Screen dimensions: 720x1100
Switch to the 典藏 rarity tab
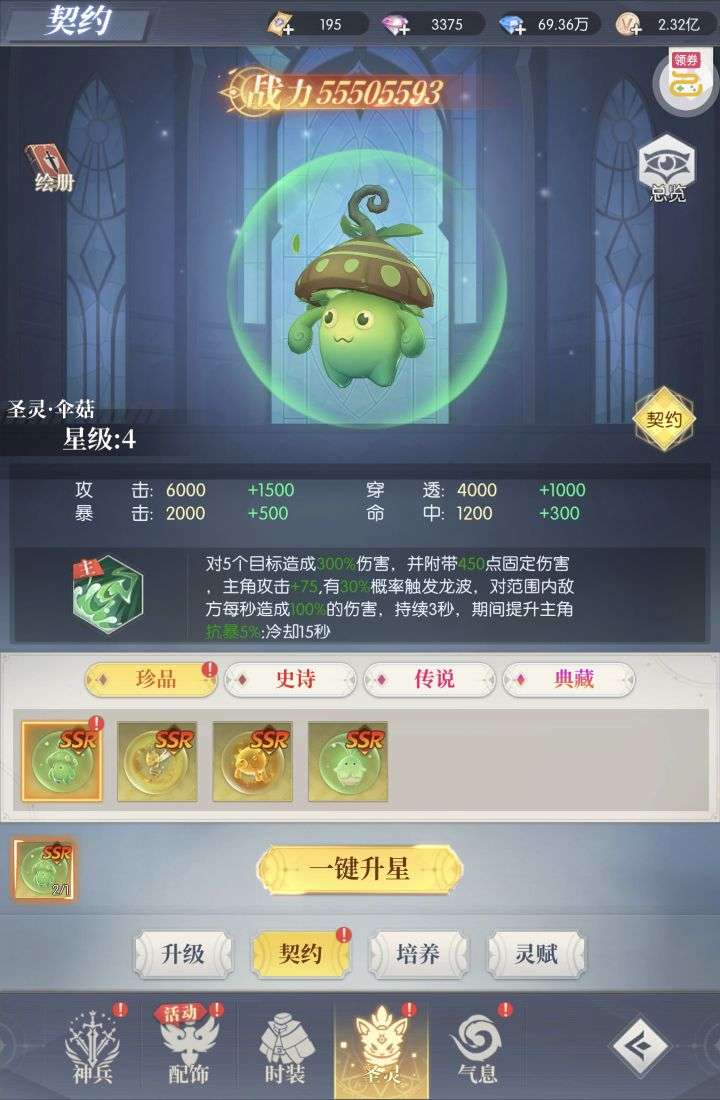click(573, 680)
